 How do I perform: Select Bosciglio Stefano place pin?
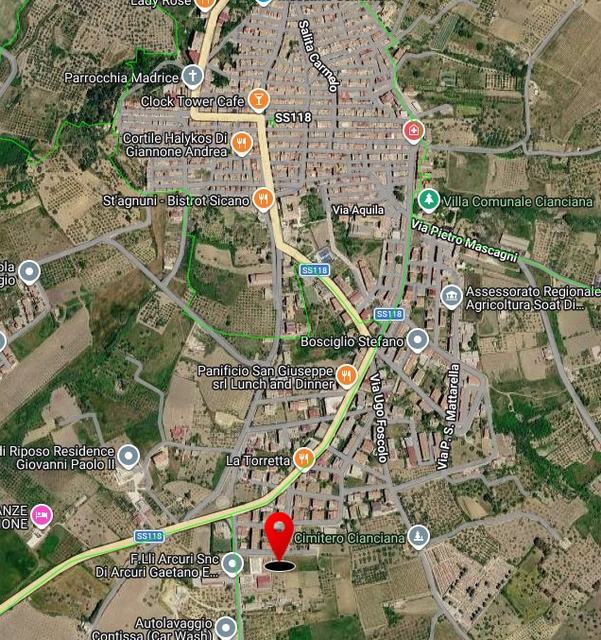[x=418, y=341]
